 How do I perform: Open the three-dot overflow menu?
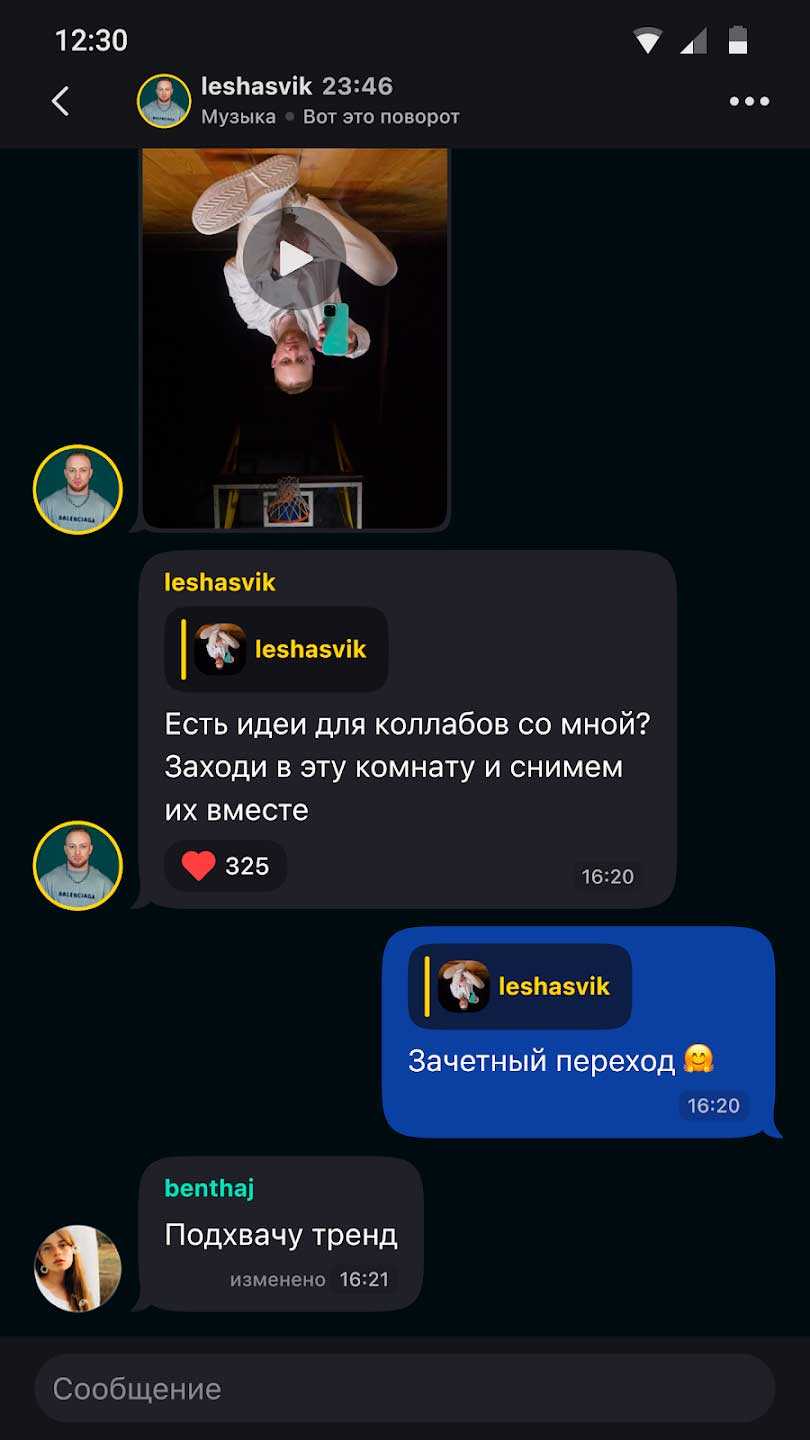(x=749, y=101)
